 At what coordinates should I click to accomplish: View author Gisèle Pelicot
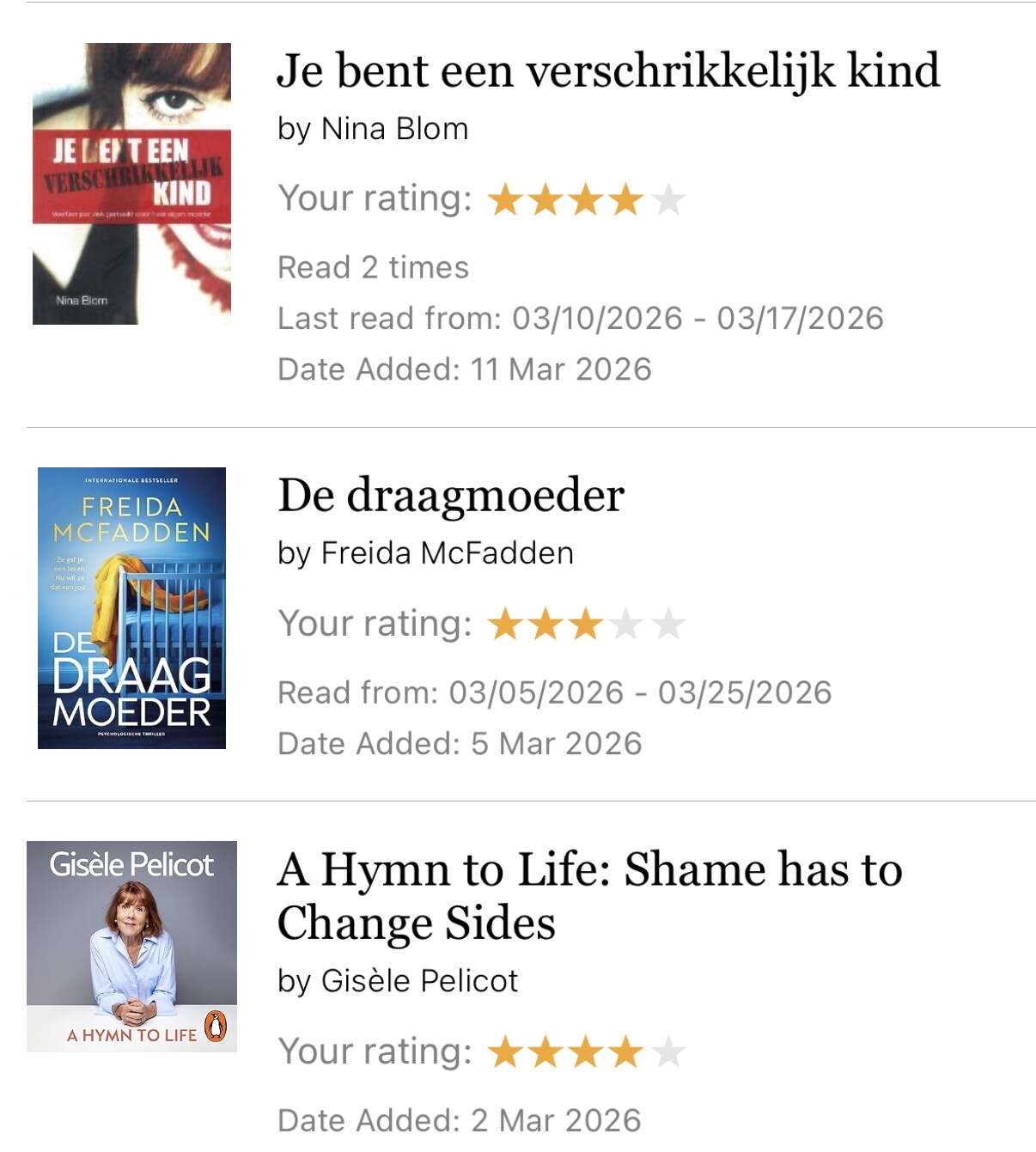coord(419,981)
